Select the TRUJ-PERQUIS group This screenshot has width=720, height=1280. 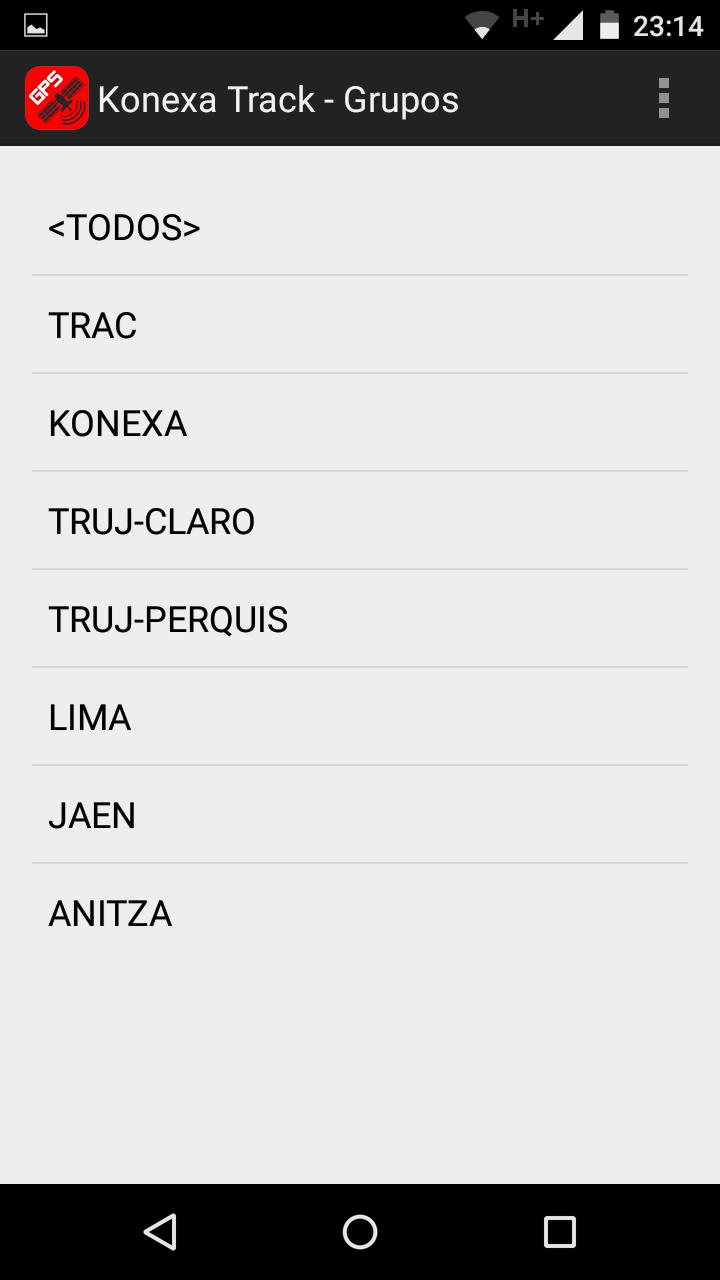(x=167, y=619)
